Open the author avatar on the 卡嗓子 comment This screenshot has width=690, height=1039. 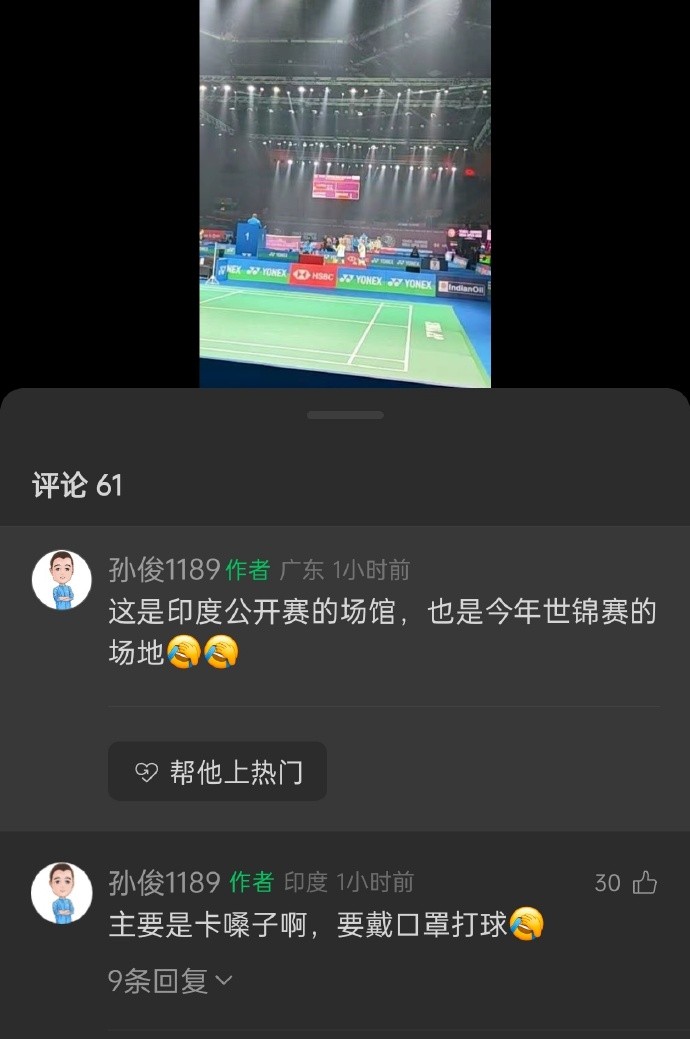tap(62, 893)
